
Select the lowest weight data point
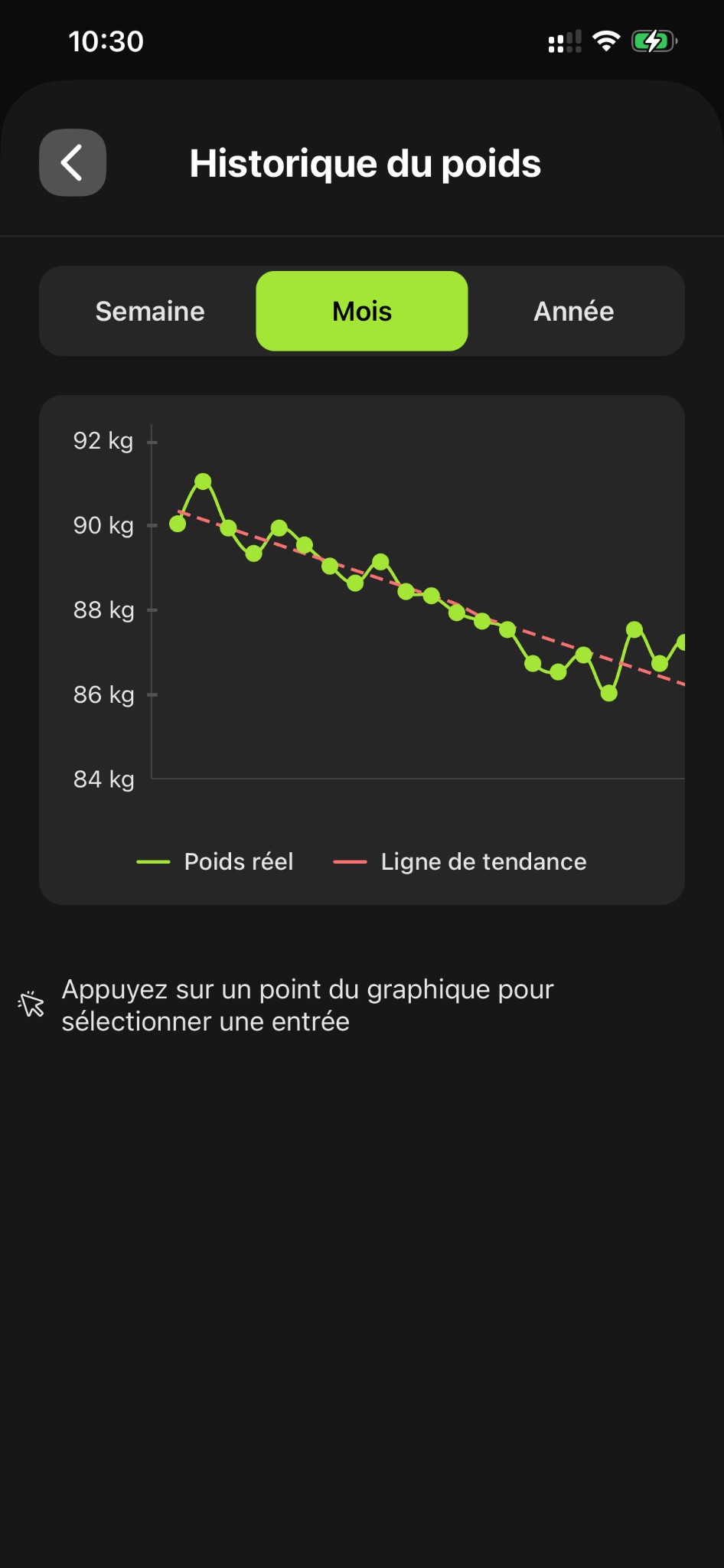pyautogui.click(x=608, y=693)
